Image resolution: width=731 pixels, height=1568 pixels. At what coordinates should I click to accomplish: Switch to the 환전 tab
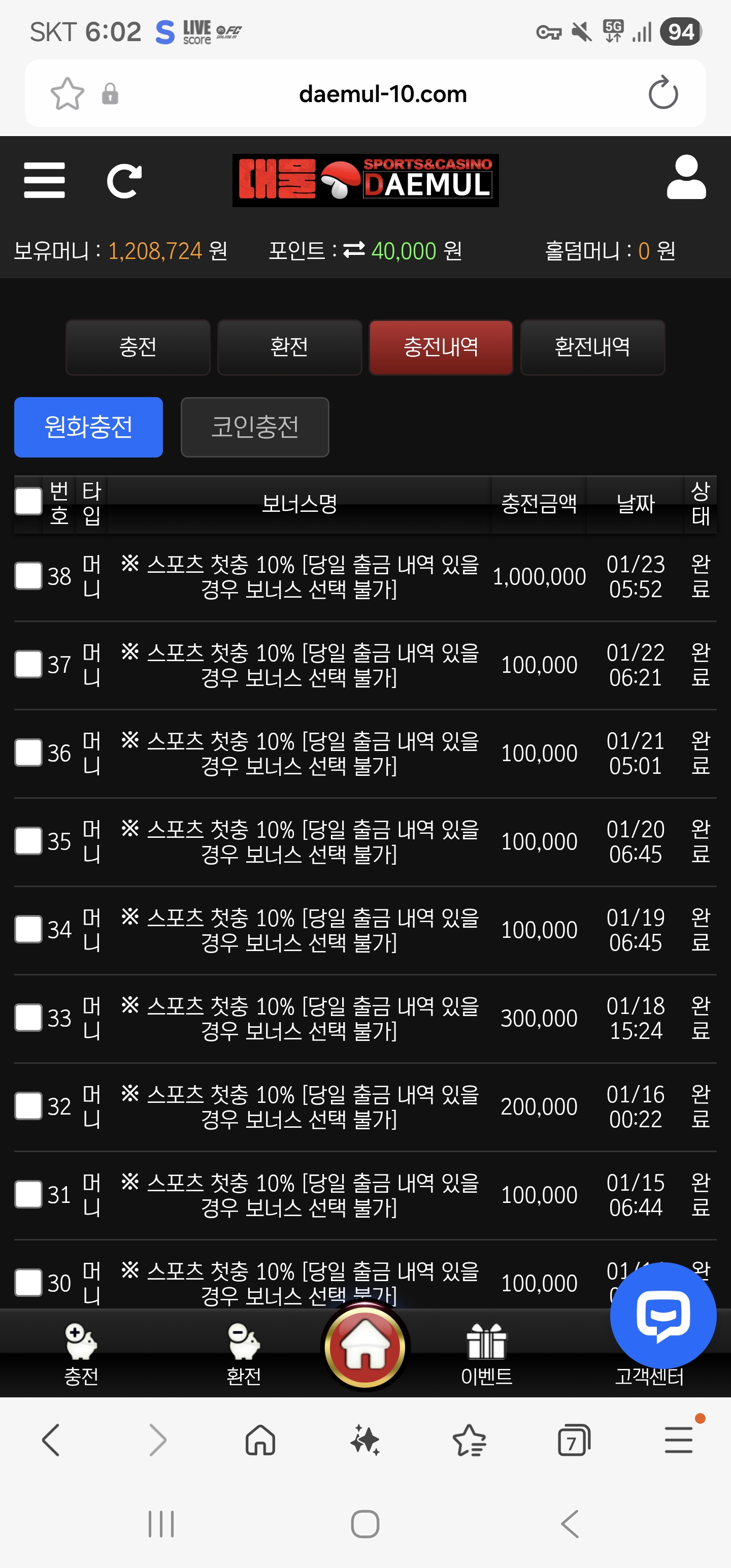pos(290,347)
